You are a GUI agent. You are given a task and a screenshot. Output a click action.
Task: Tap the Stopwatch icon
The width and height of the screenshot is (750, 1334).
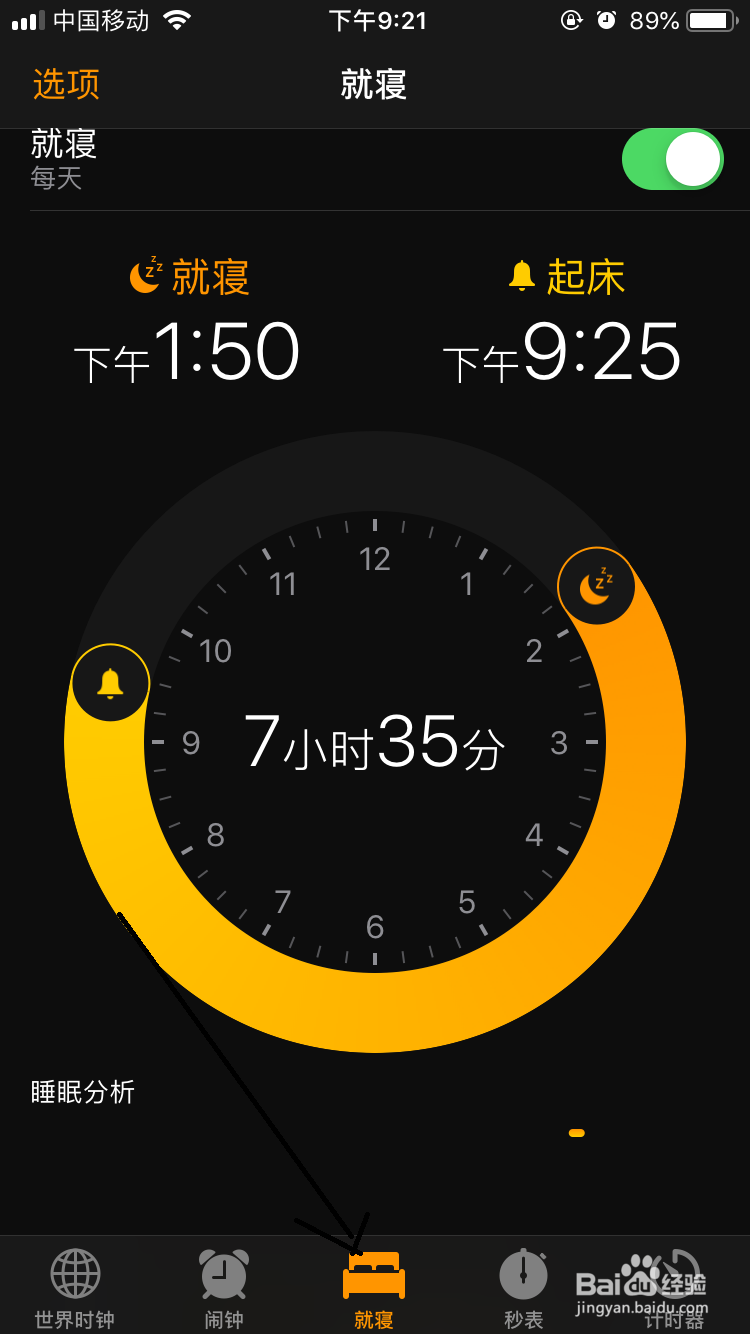(x=524, y=1271)
